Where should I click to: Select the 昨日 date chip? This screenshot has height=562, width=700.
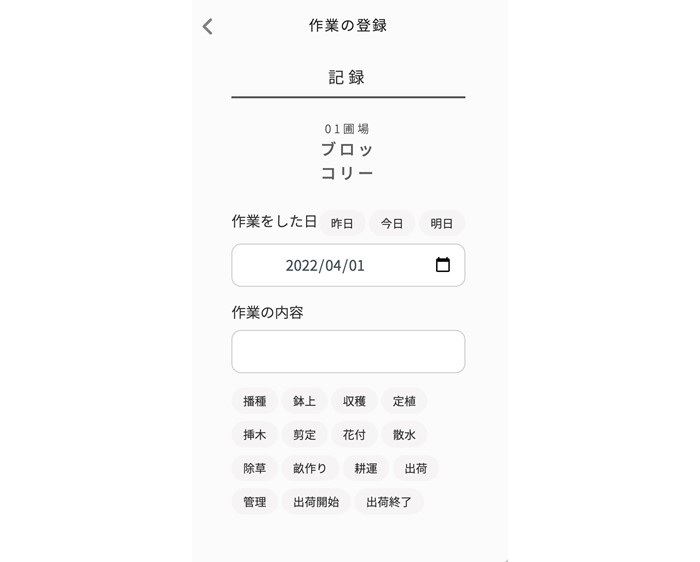click(342, 224)
